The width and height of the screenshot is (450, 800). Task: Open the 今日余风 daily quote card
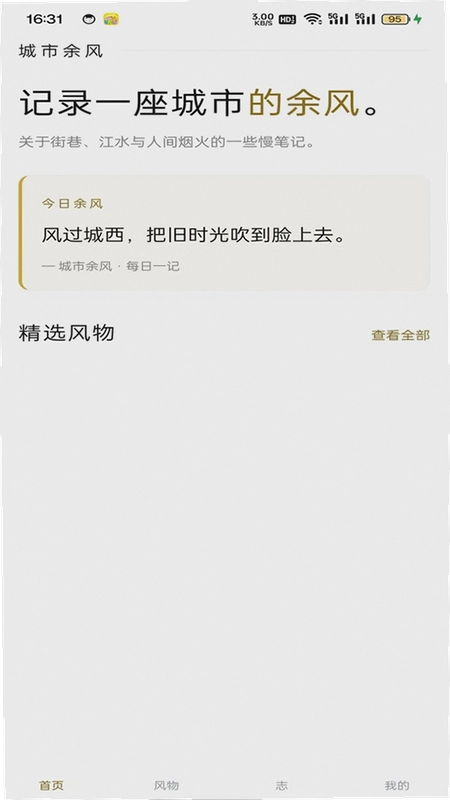coord(224,233)
